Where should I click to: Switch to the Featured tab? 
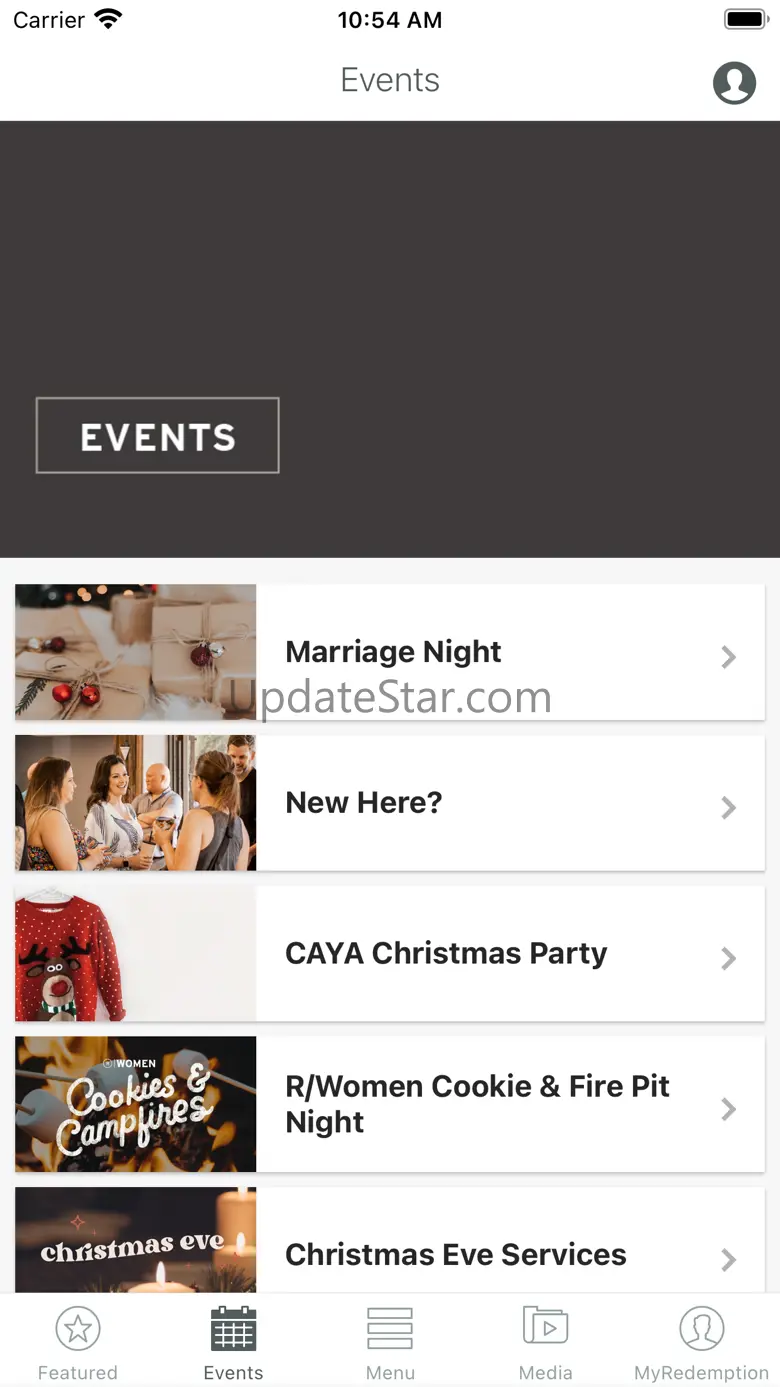click(78, 1342)
